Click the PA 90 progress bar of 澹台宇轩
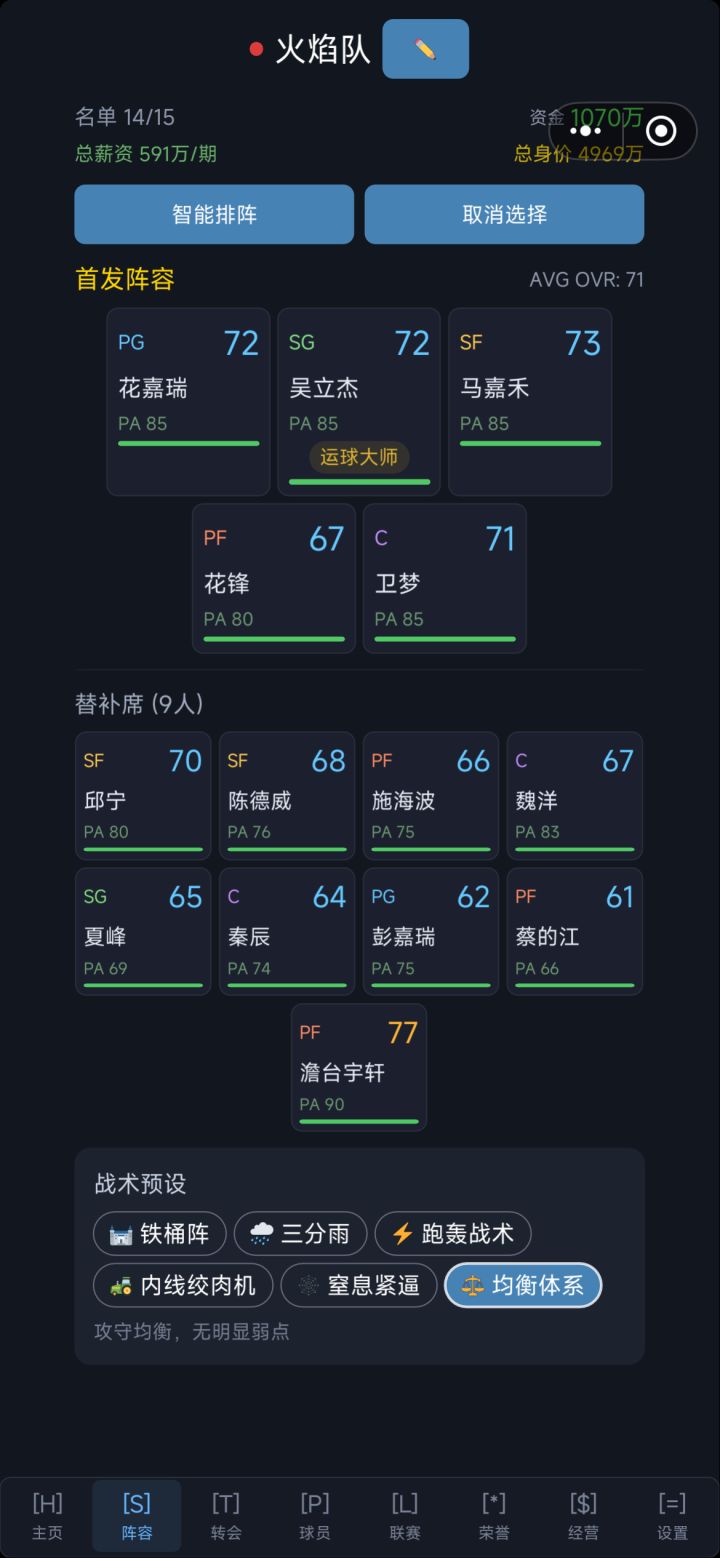Screen dimensions: 720x1558 coord(358,1120)
